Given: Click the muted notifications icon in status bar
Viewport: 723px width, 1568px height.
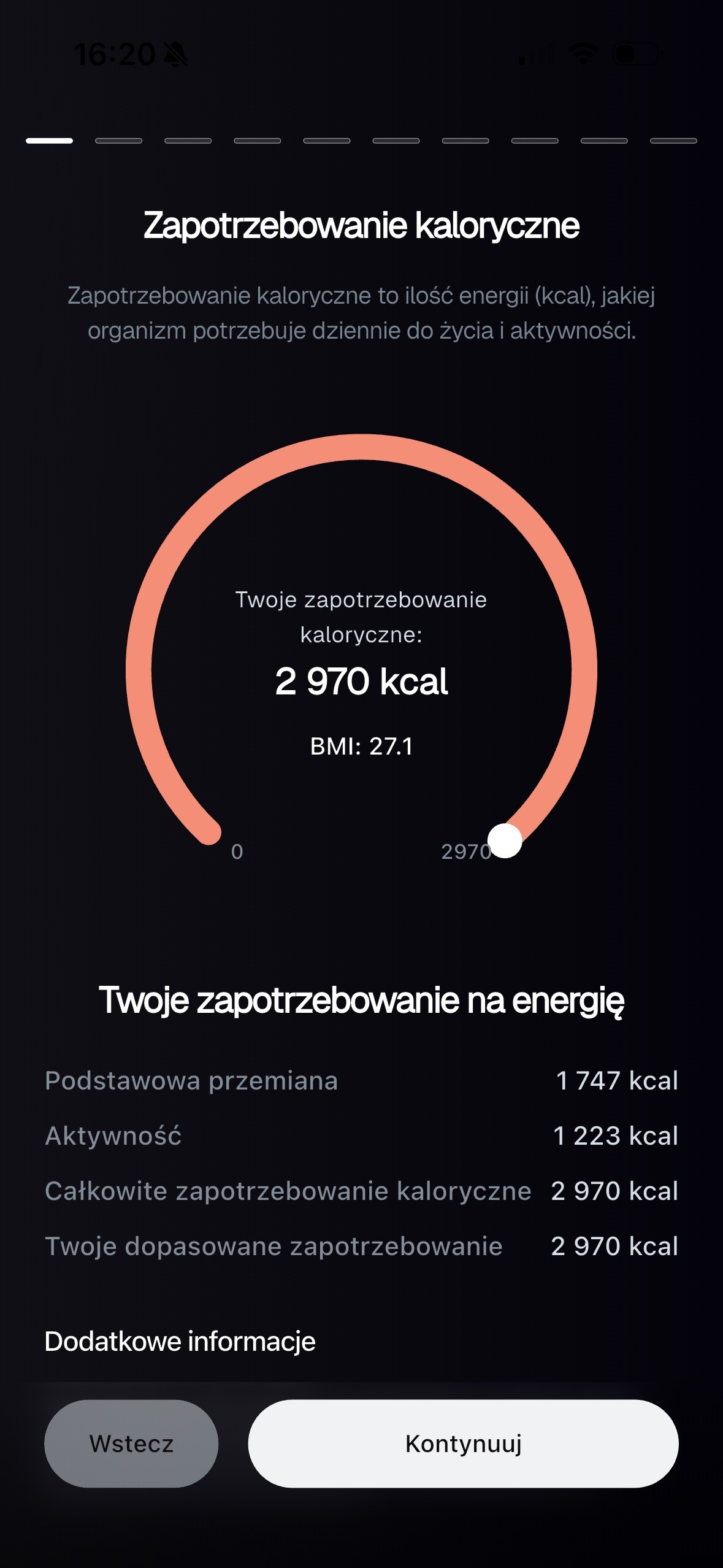Looking at the screenshot, I should coord(174,54).
